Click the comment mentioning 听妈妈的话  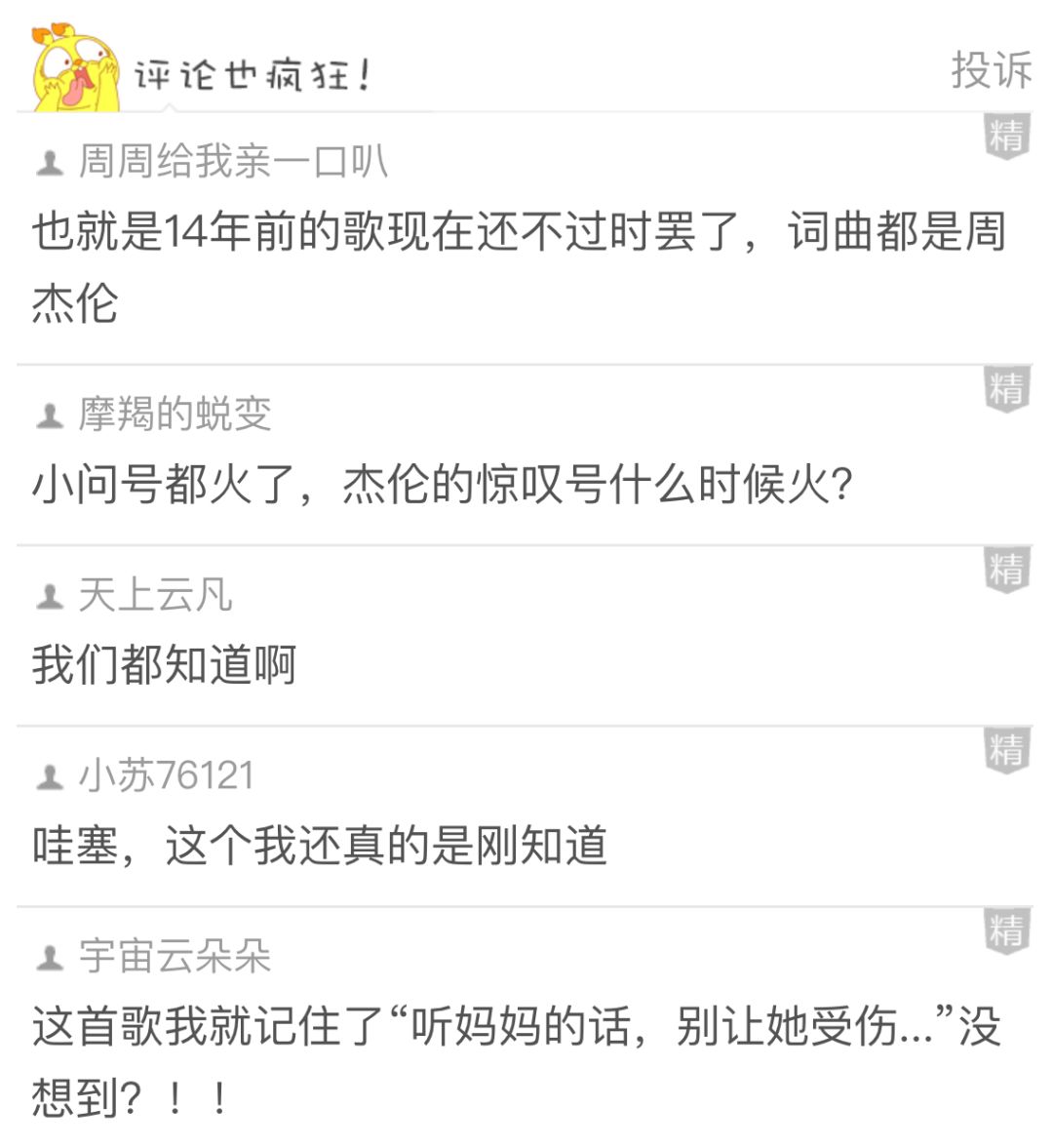point(487,1063)
